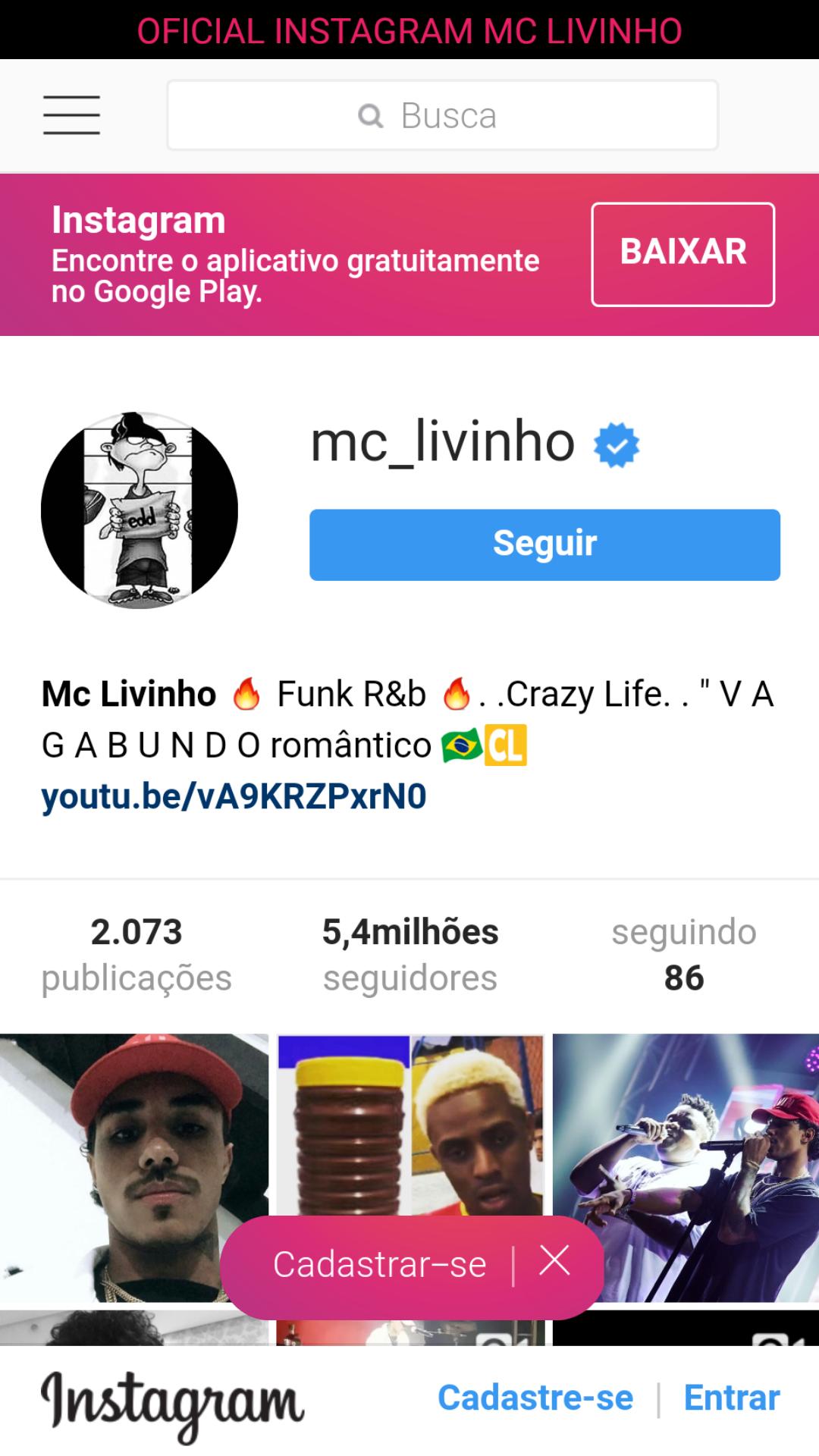
Task: Dismiss the Cadastrar-se floating pill
Action: coord(554,1262)
